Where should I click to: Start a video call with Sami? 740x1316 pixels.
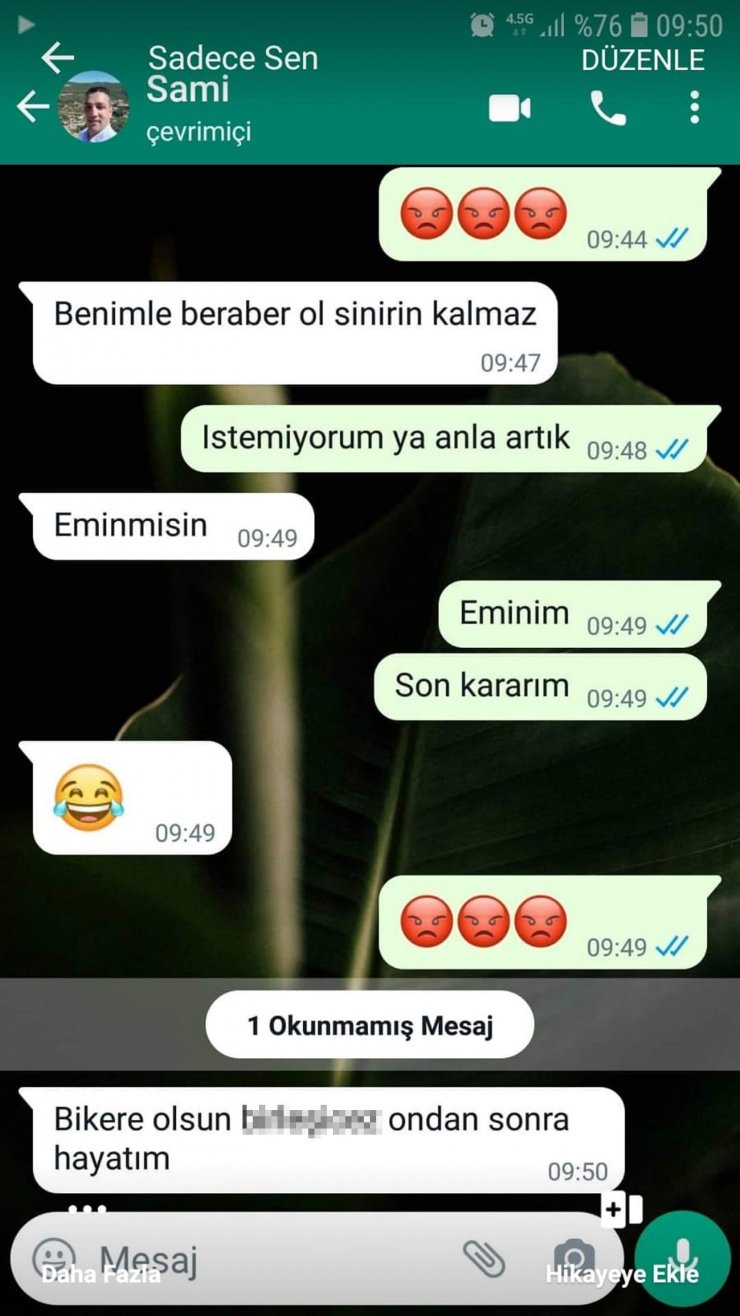[509, 108]
